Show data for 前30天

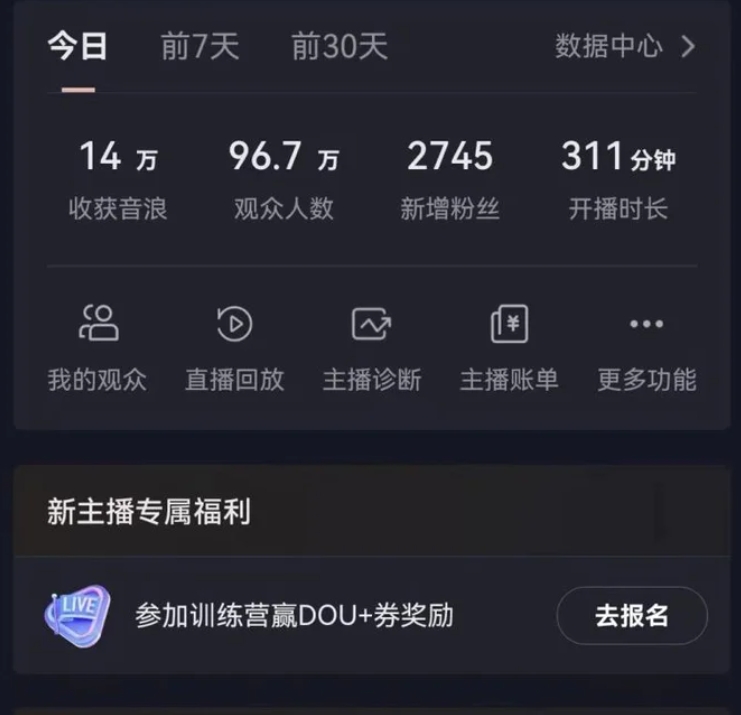[x=339, y=47]
